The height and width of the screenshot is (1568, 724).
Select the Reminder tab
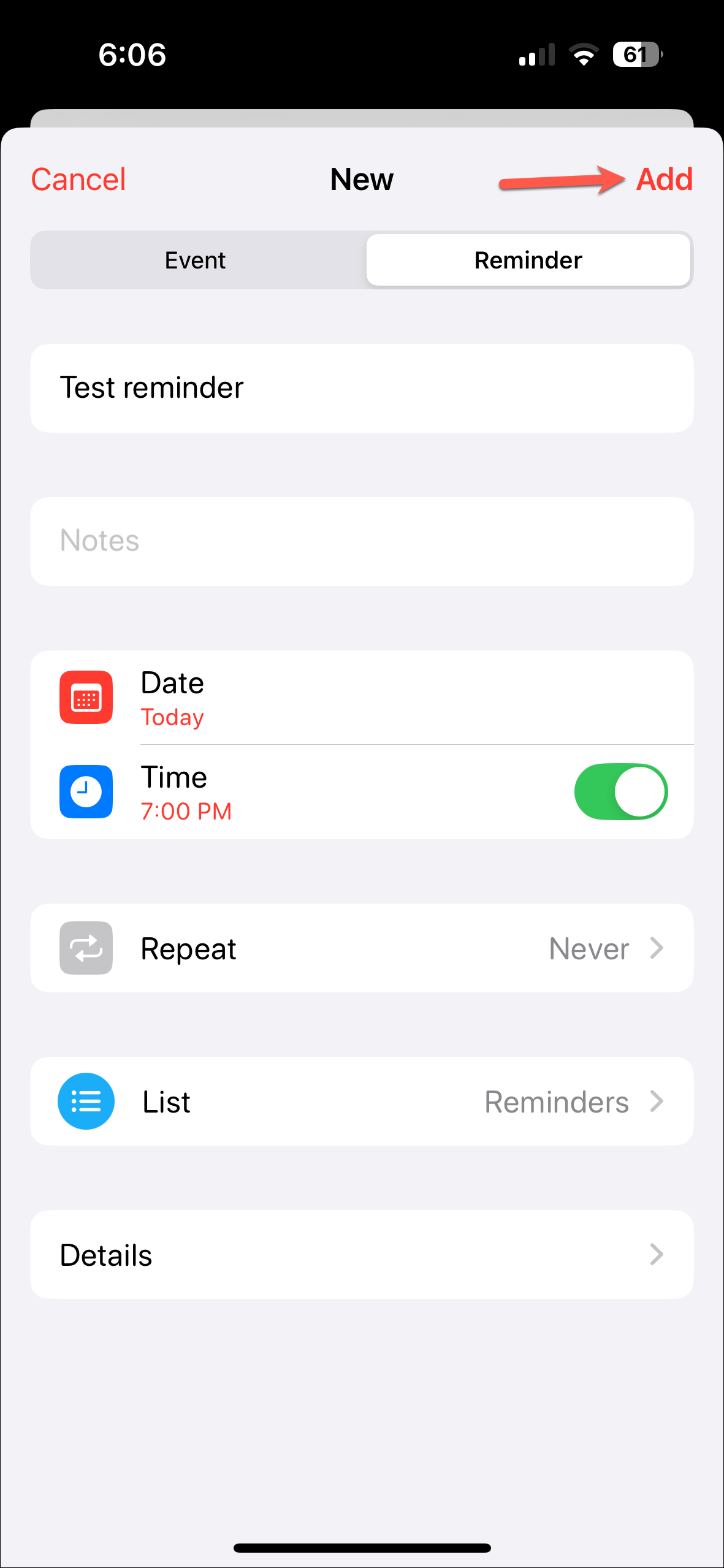click(528, 261)
